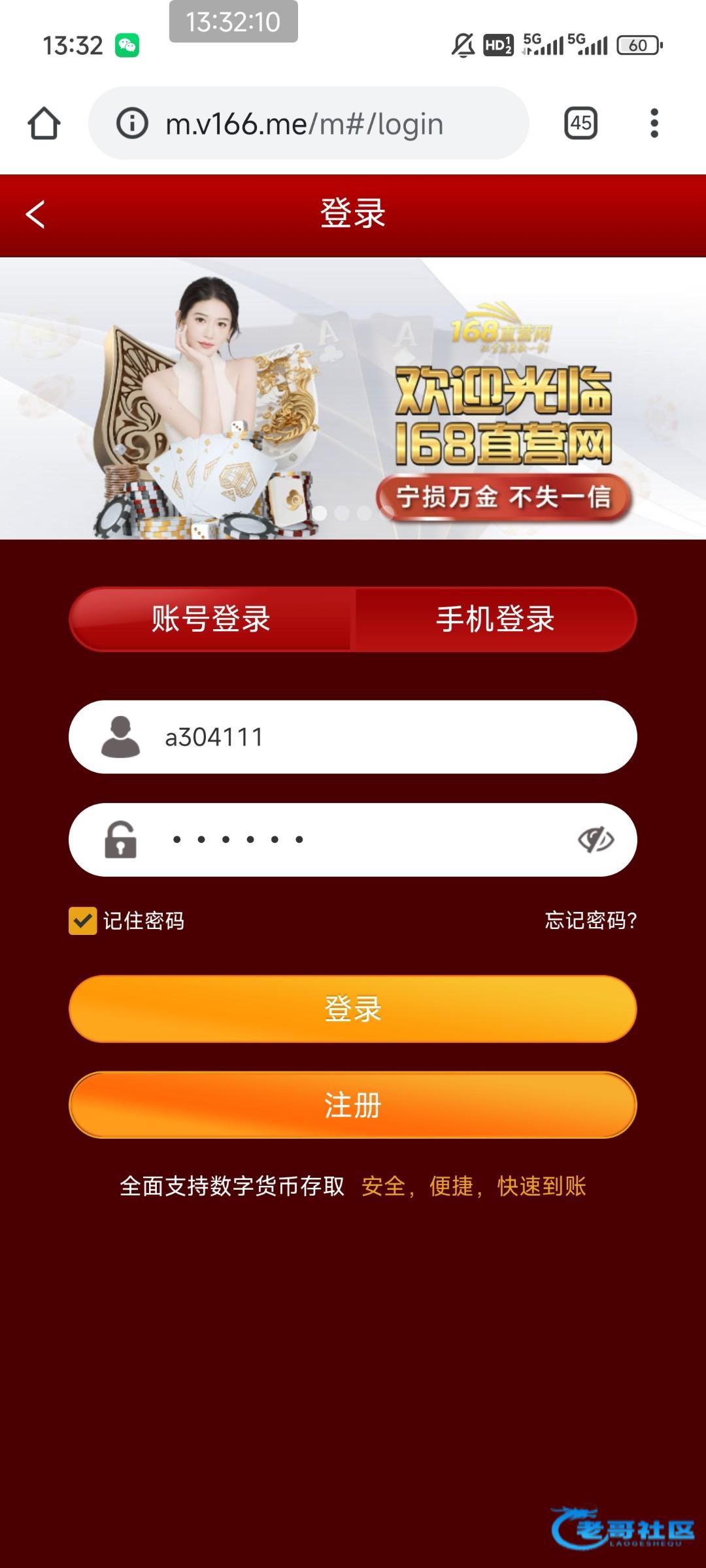706x1568 pixels.
Task: Open the browser tab switcher
Action: click(x=580, y=123)
